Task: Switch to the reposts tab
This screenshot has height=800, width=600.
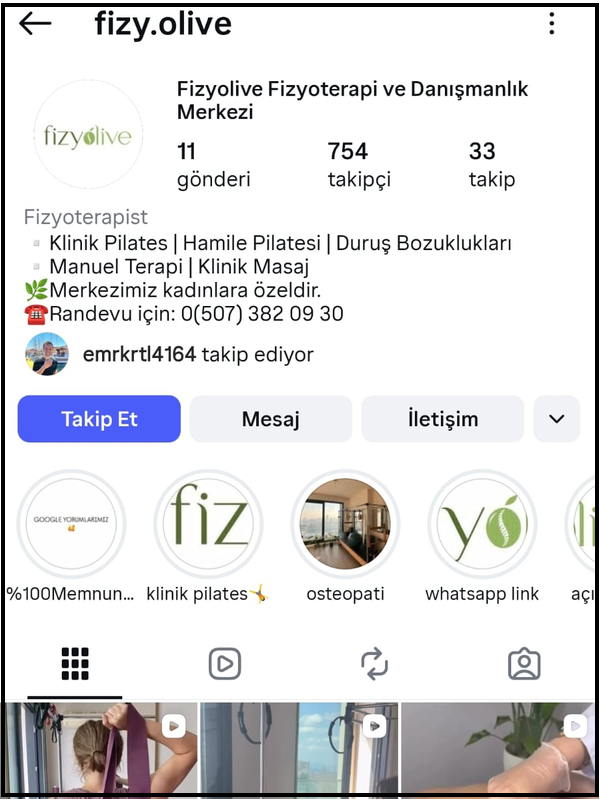Action: click(x=374, y=664)
